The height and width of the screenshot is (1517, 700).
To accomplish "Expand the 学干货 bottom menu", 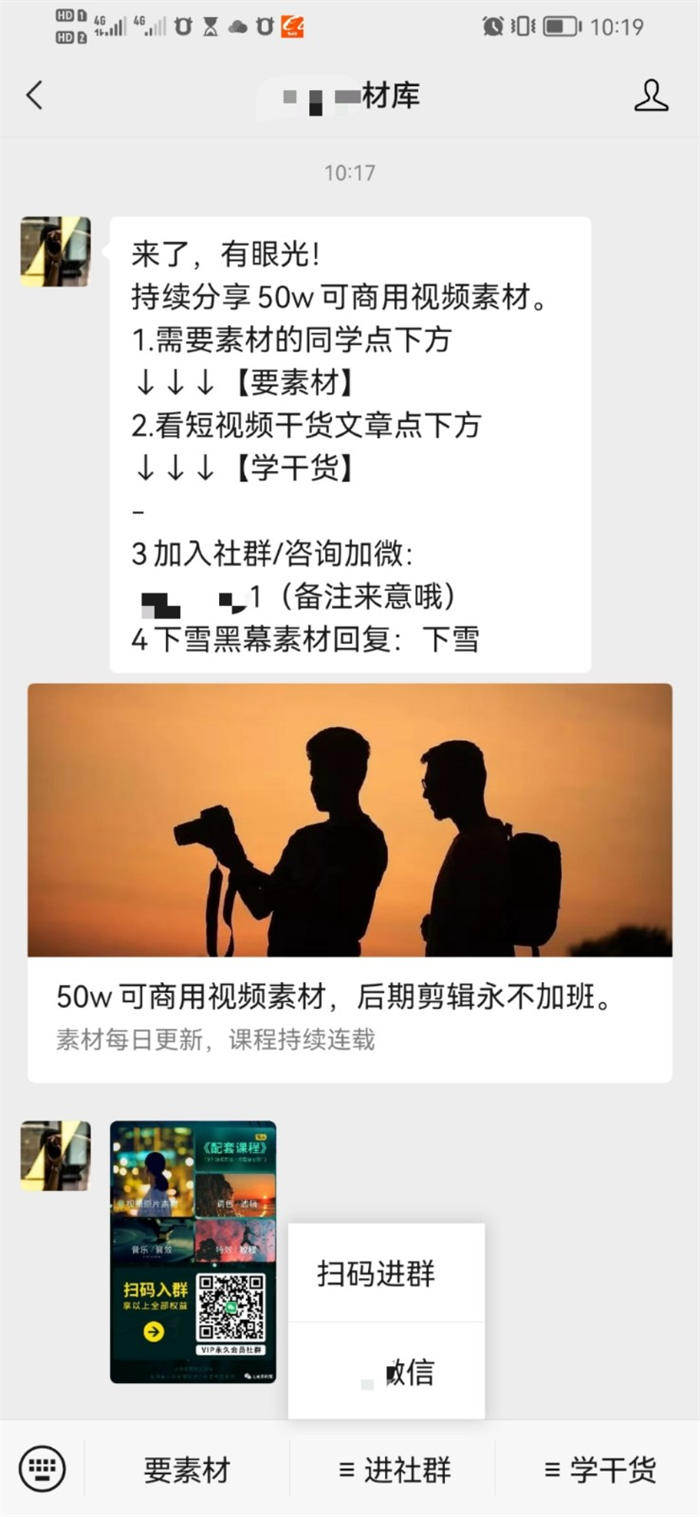I will [x=600, y=1470].
